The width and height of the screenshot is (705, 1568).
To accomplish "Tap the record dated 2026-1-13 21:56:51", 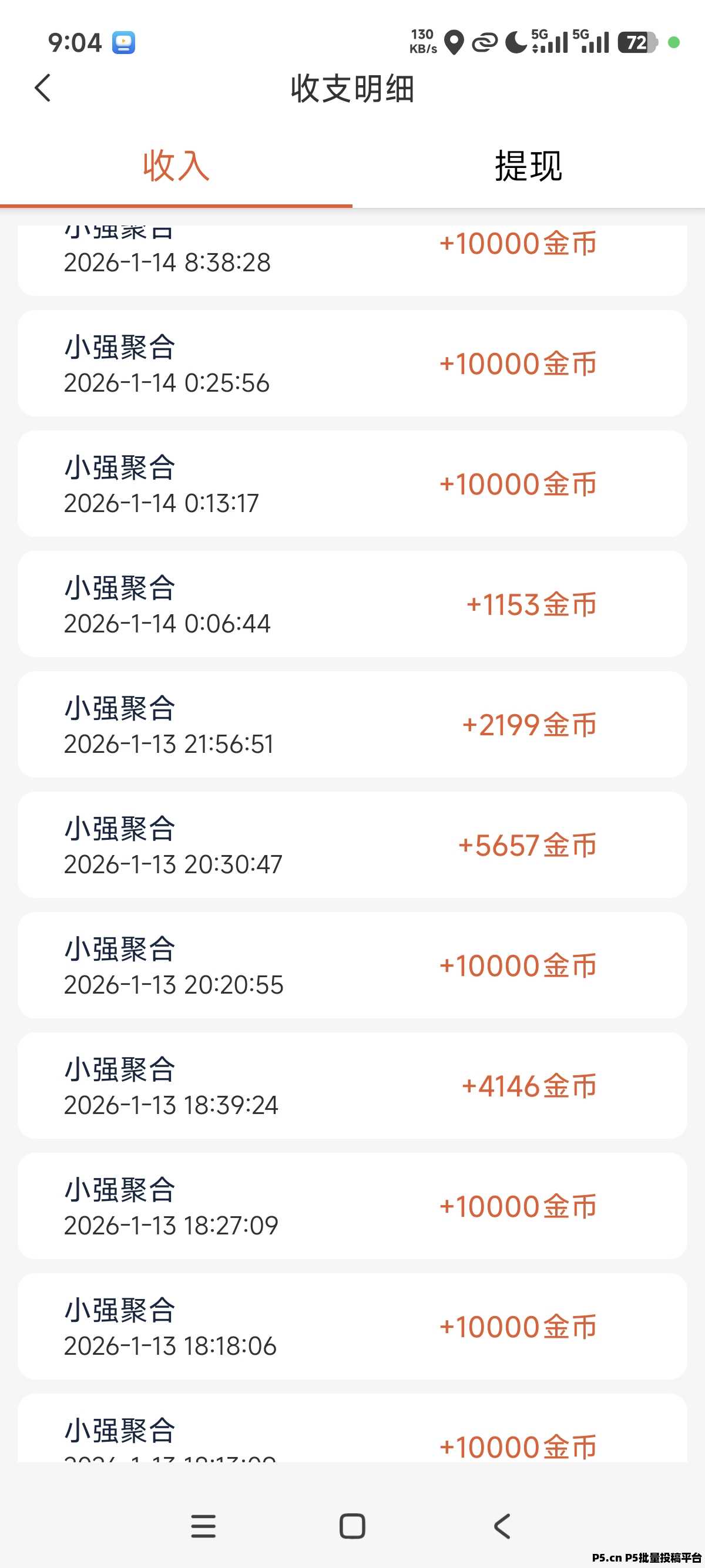I will (x=352, y=723).
